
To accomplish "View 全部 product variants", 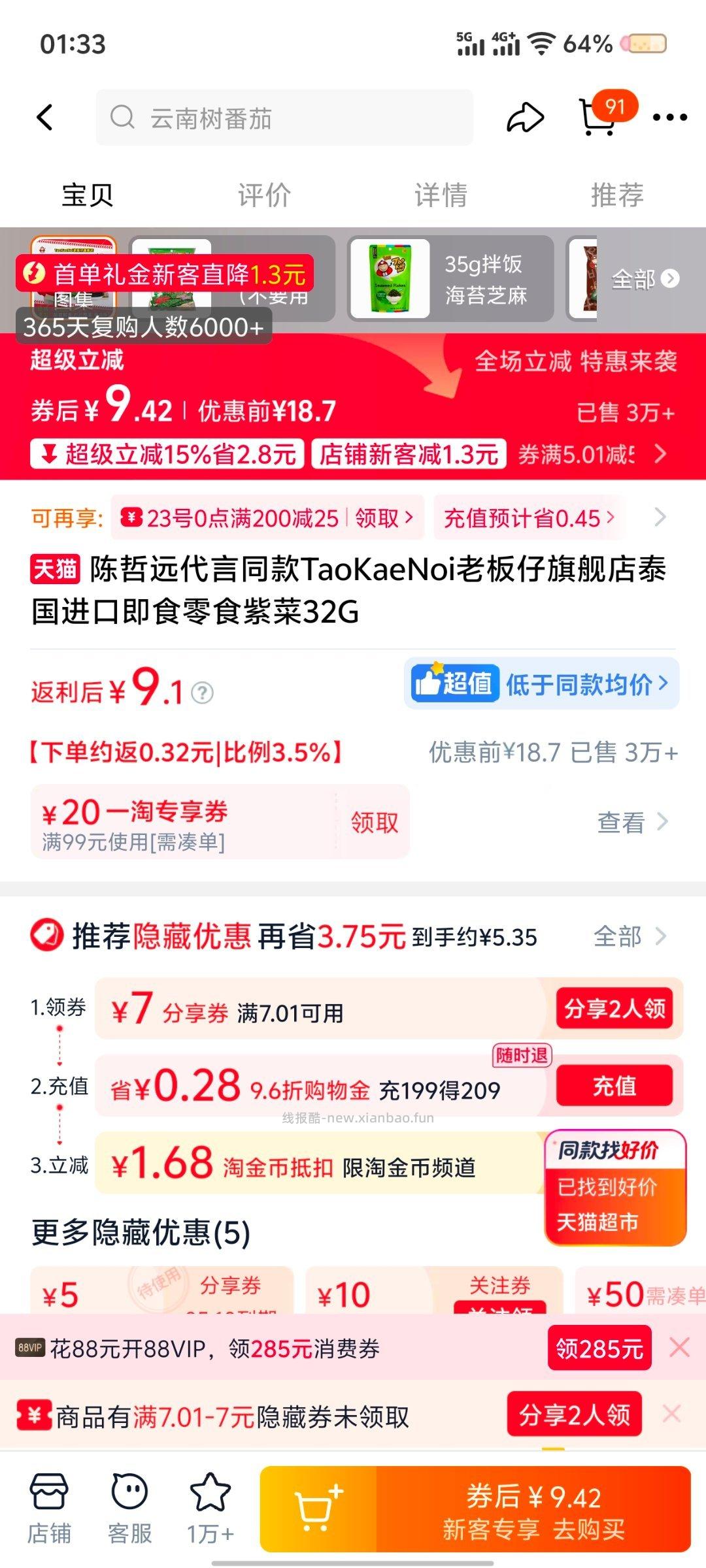I will (645, 279).
